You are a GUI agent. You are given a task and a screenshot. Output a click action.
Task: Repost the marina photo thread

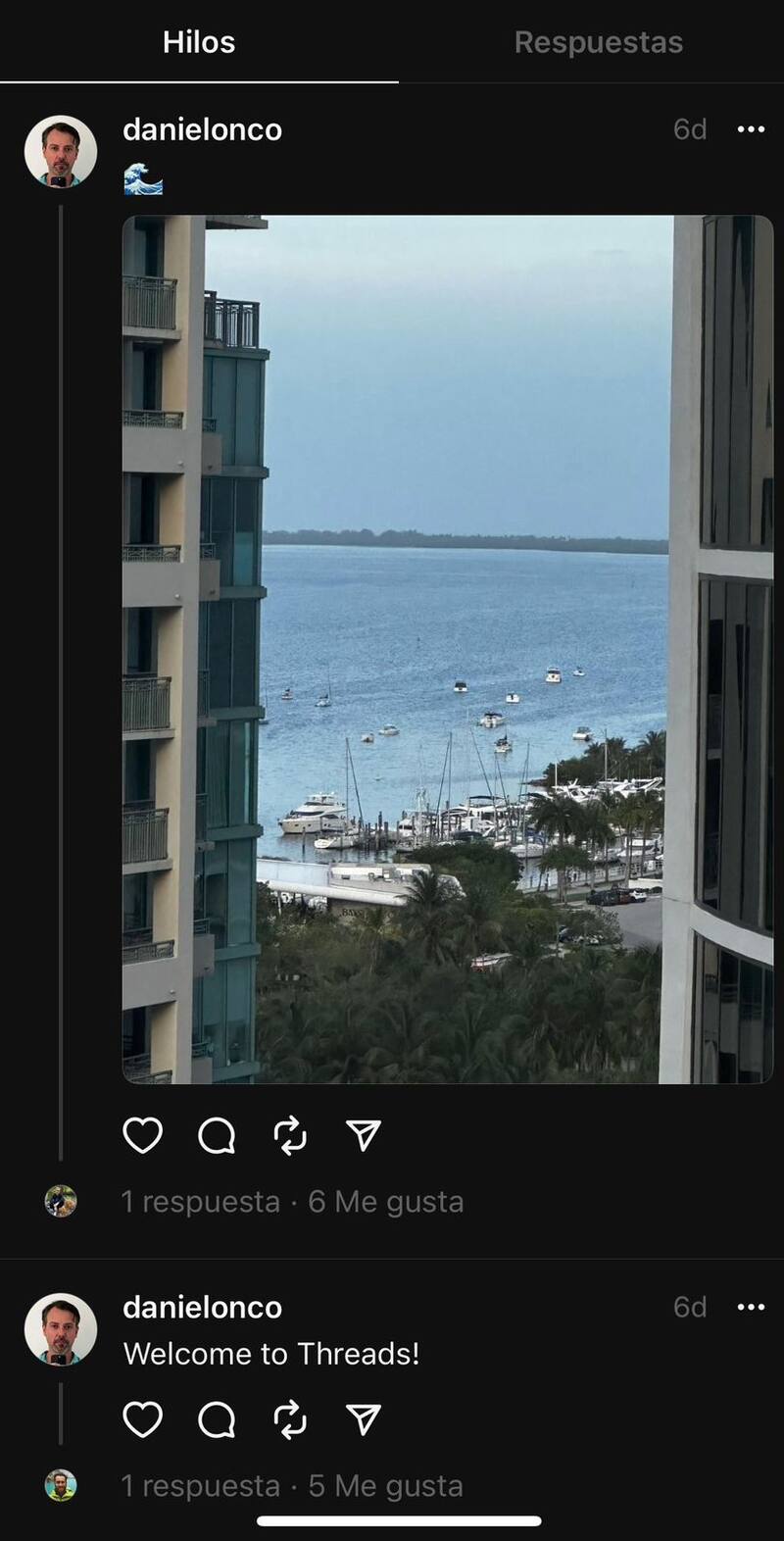pyautogui.click(x=290, y=1135)
